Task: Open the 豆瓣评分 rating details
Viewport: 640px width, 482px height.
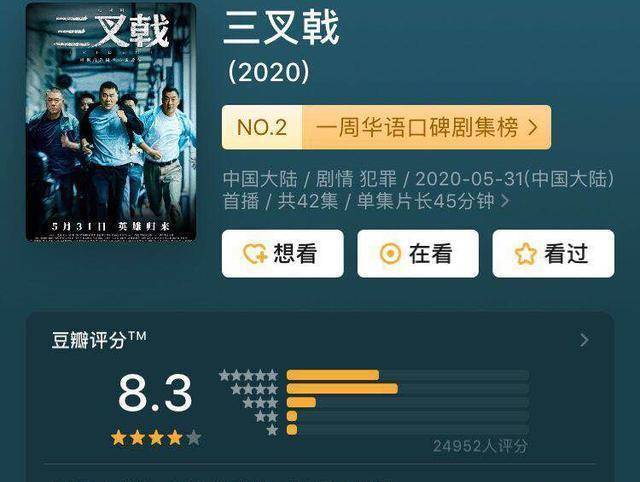Action: [583, 340]
